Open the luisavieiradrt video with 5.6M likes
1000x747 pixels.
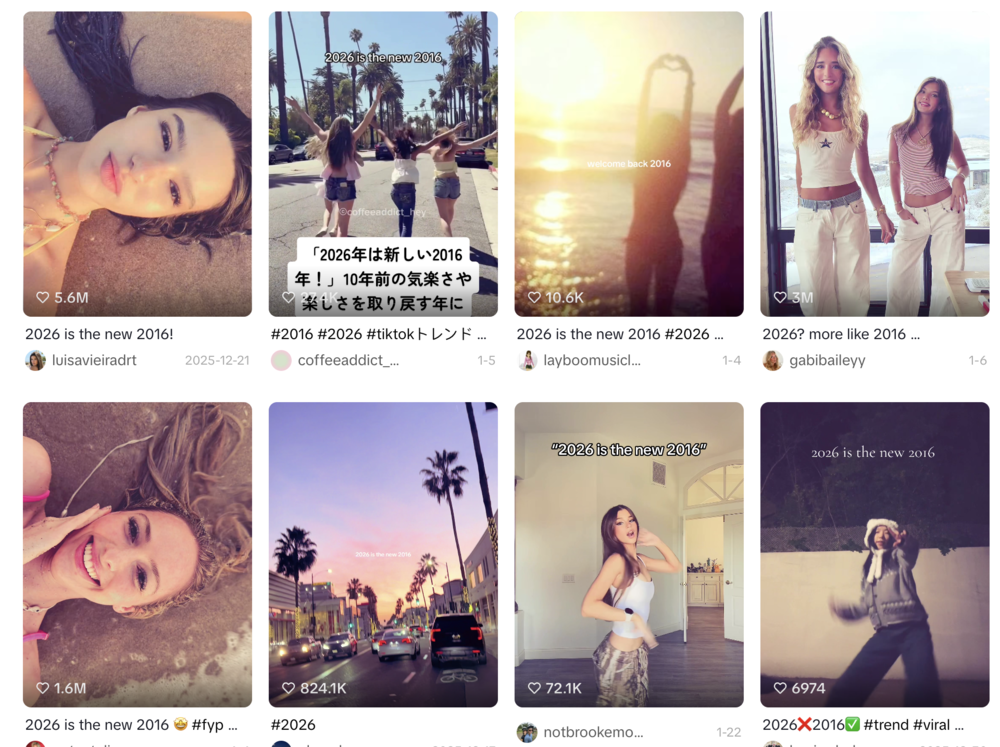pyautogui.click(x=137, y=164)
